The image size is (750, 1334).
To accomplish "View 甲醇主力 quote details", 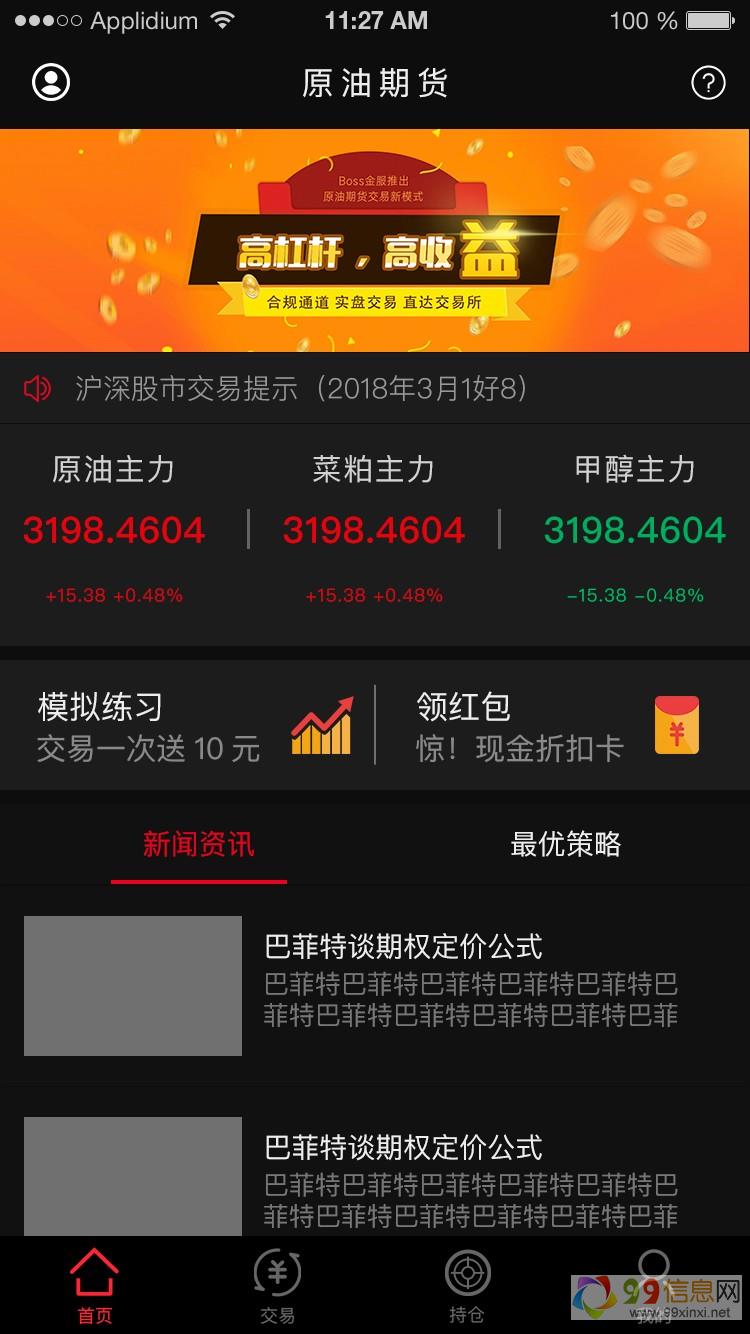I will [x=634, y=530].
